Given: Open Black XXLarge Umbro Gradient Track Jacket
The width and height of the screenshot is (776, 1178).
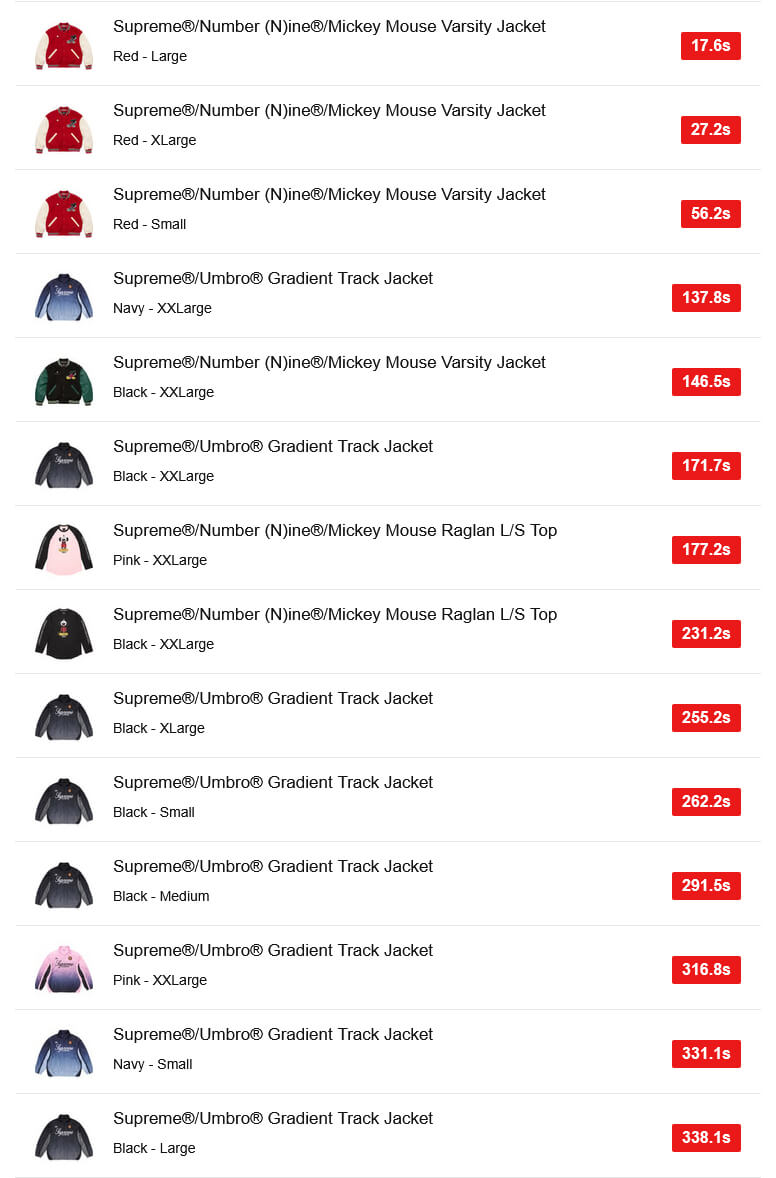Looking at the screenshot, I should click(273, 447).
